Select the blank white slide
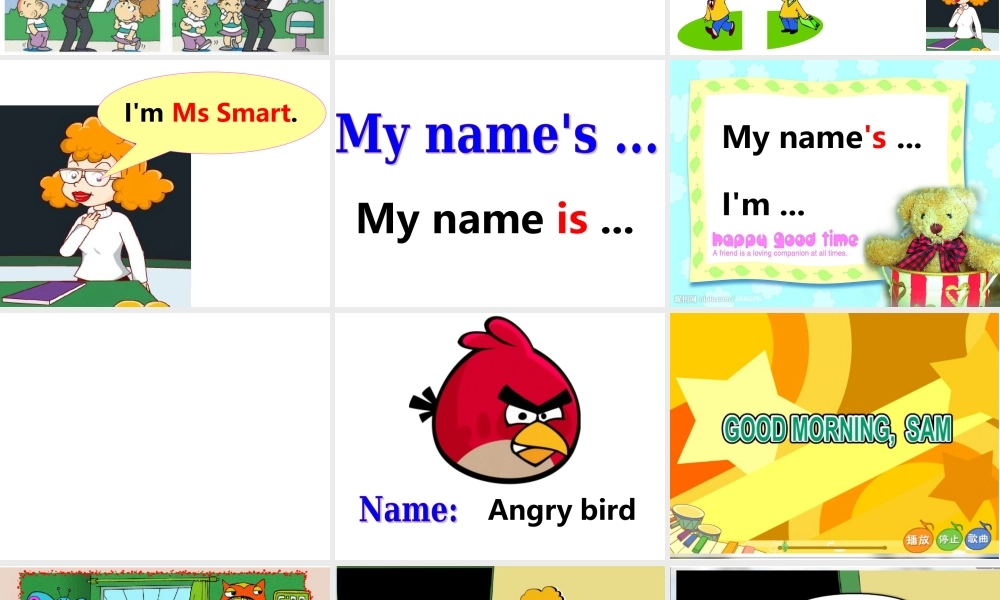 (x=165, y=435)
